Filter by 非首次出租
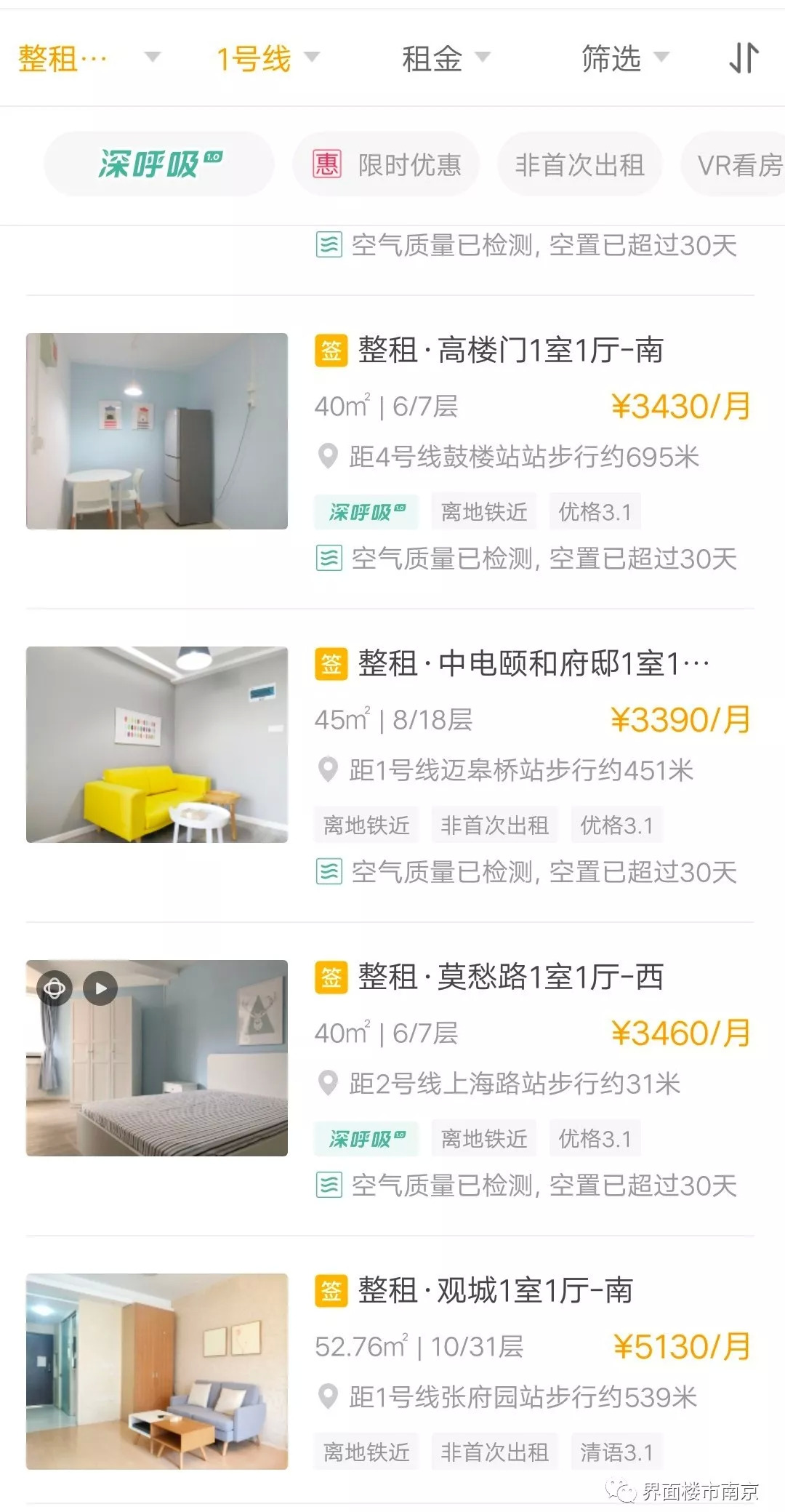This screenshot has height=1512, width=785. pos(579,164)
